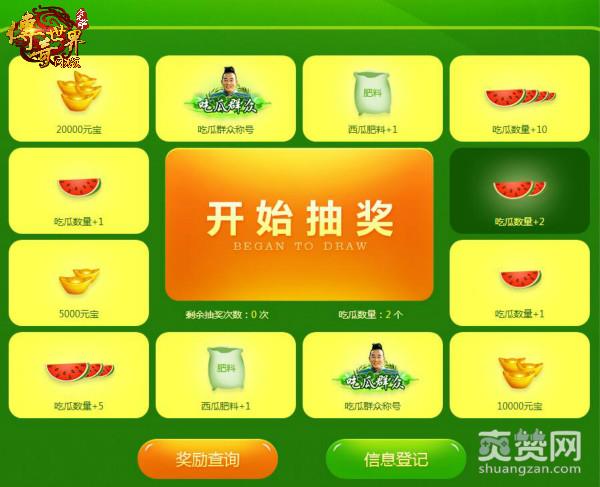Open 奖励查询 reward lookup
This screenshot has height=487, width=600.
coord(207,459)
